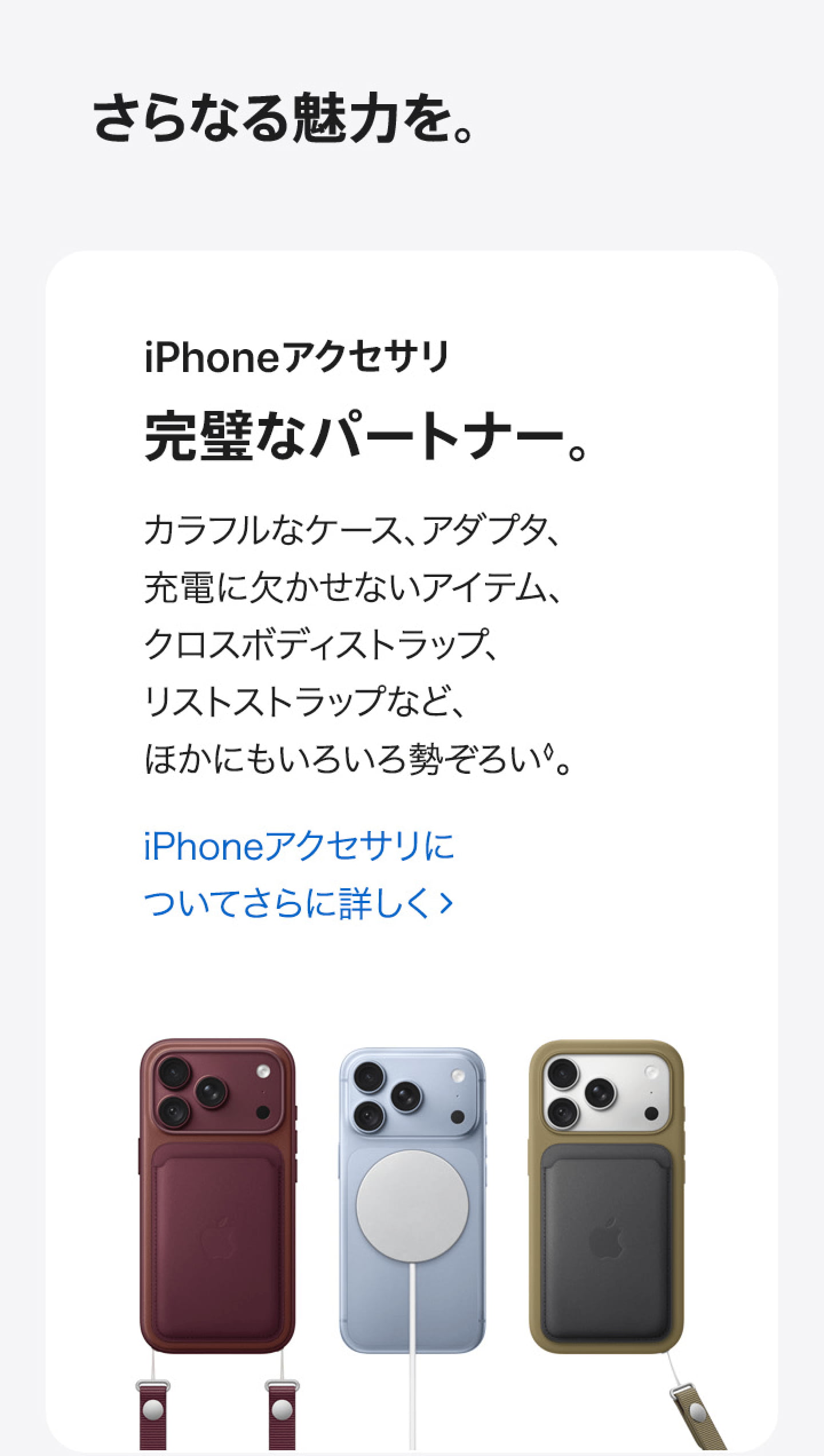Open the iPhoneアクセサリについてさらに詳しく link
The image size is (824, 1456).
299,875
